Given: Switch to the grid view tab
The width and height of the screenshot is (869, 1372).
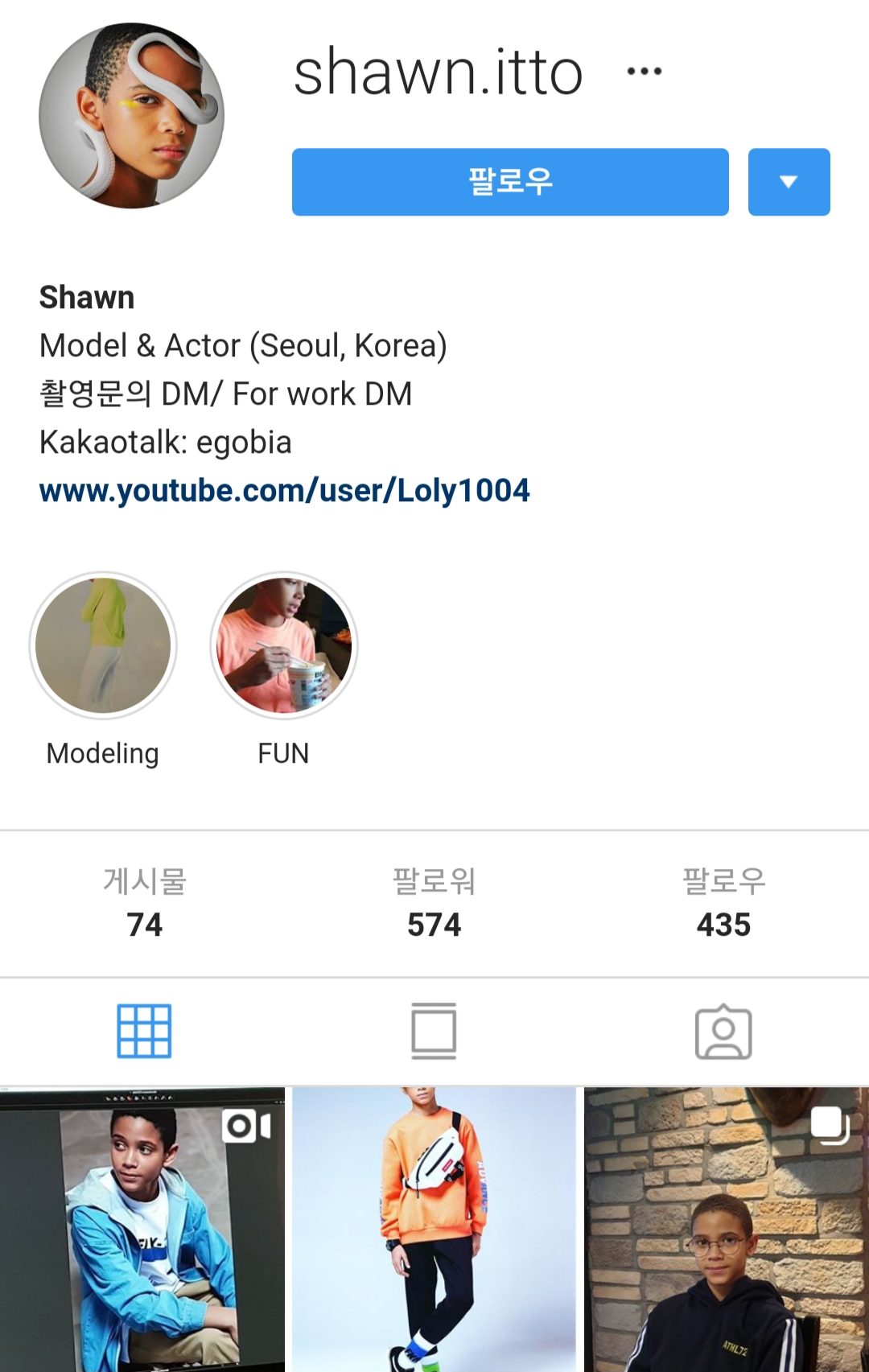Looking at the screenshot, I should click(x=145, y=1031).
